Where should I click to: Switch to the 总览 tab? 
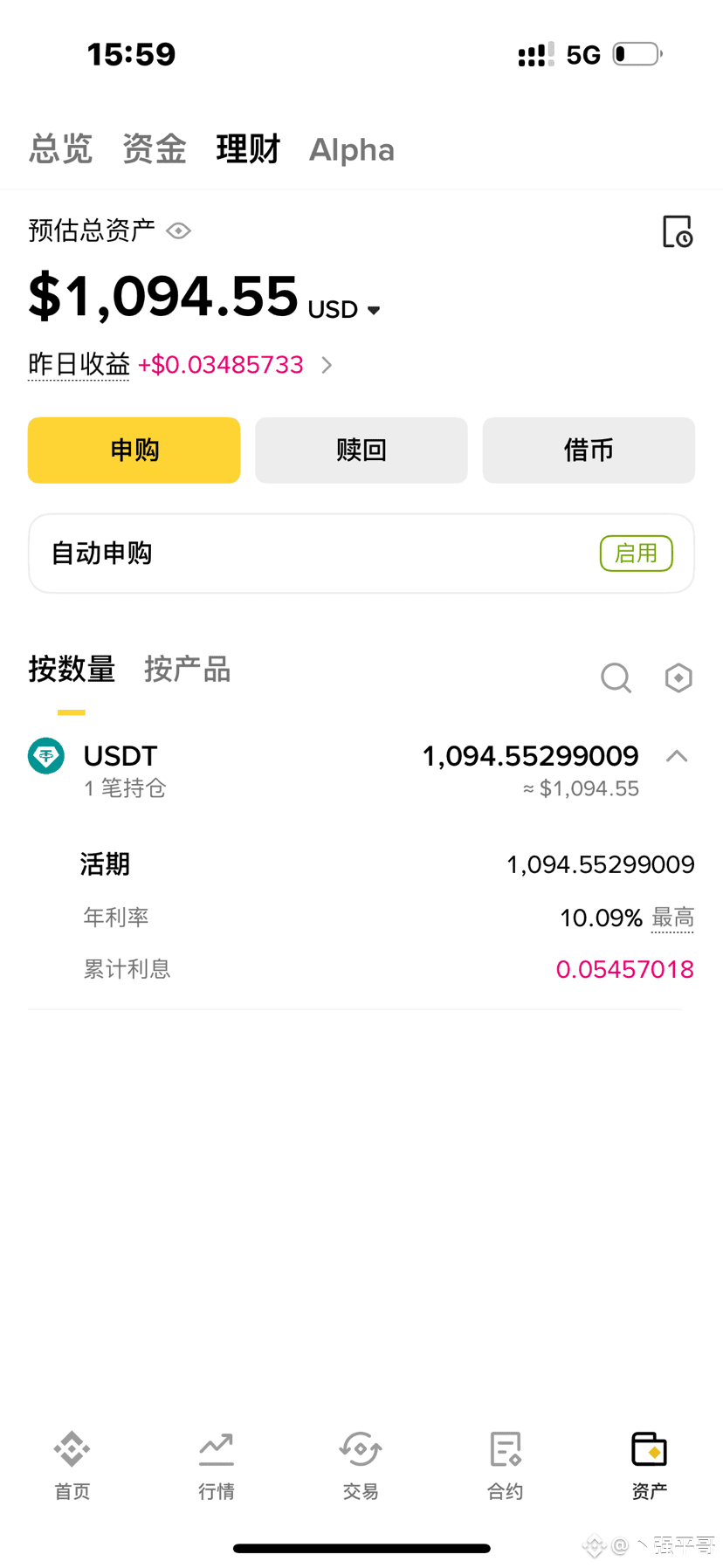click(60, 149)
